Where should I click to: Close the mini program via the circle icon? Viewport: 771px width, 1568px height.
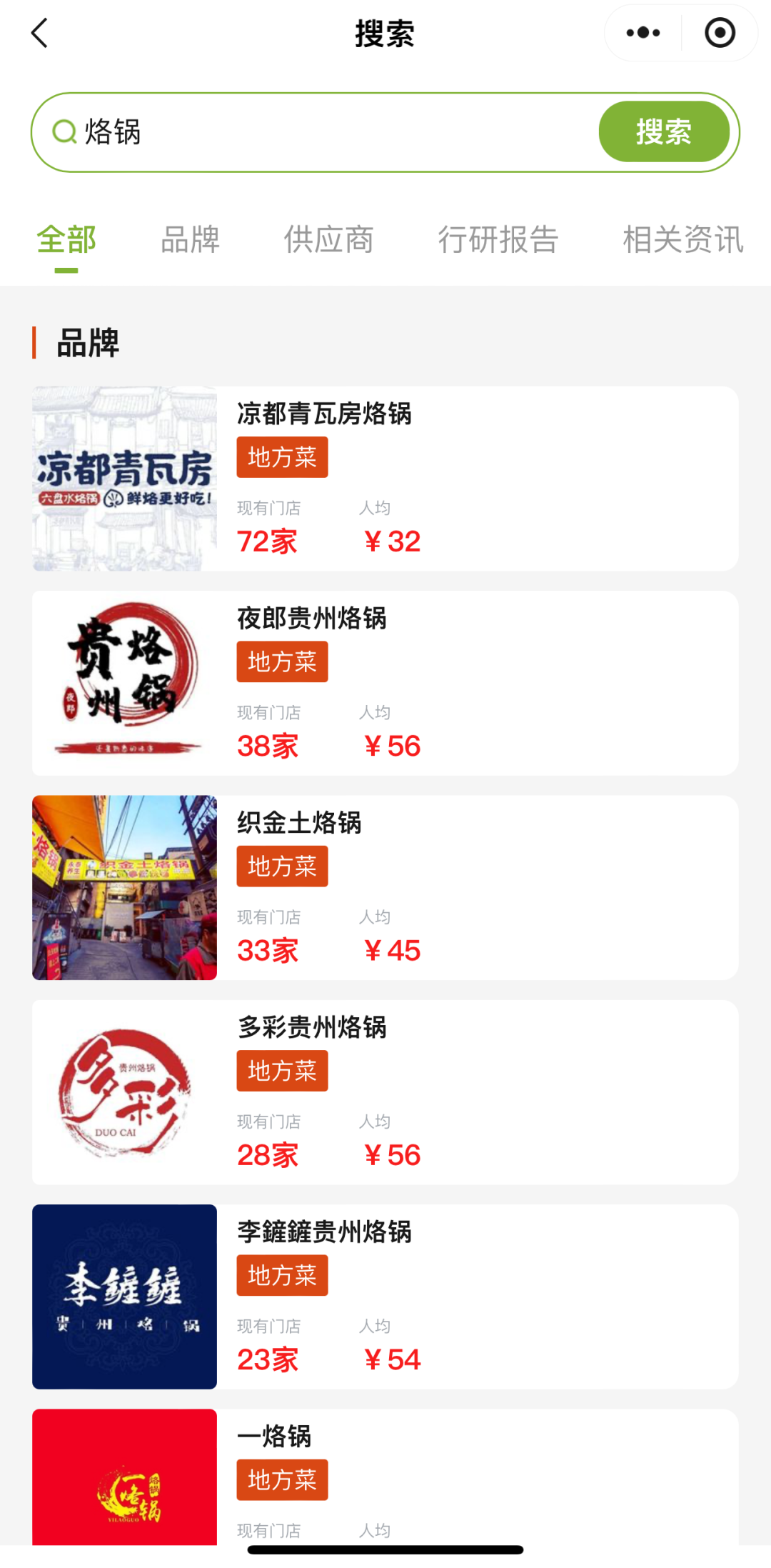[720, 33]
